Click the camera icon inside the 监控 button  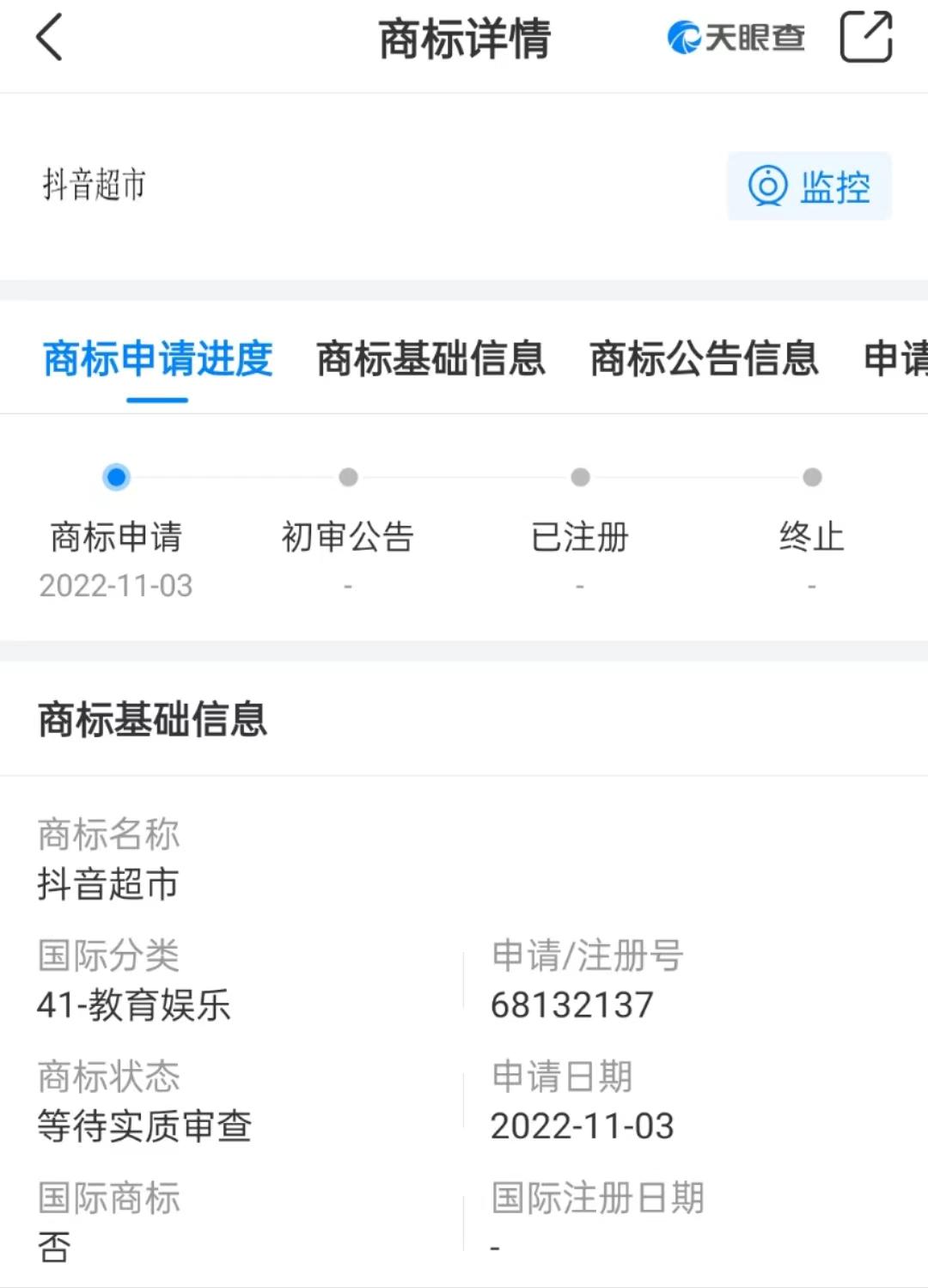click(x=767, y=186)
